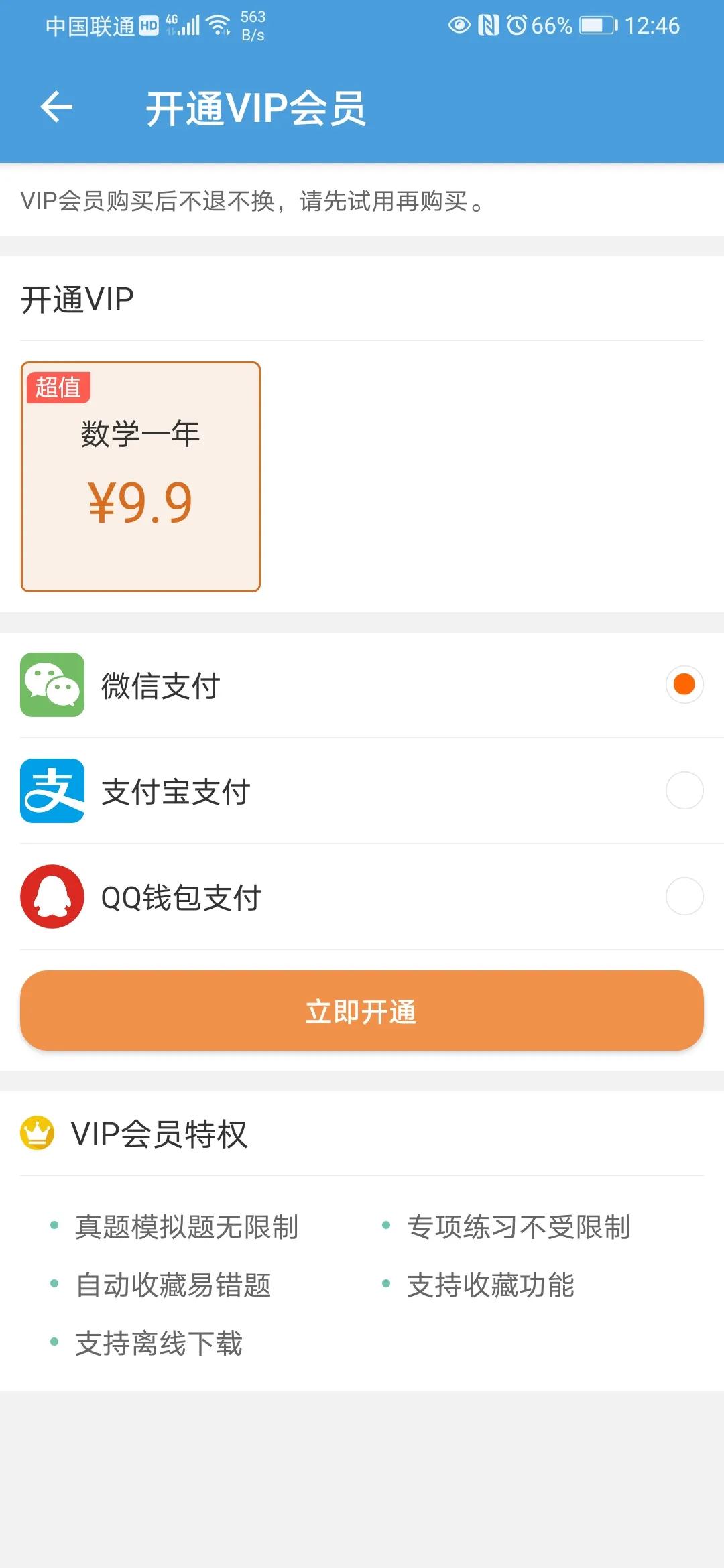Select the 支付宝支付 radio button

point(683,792)
